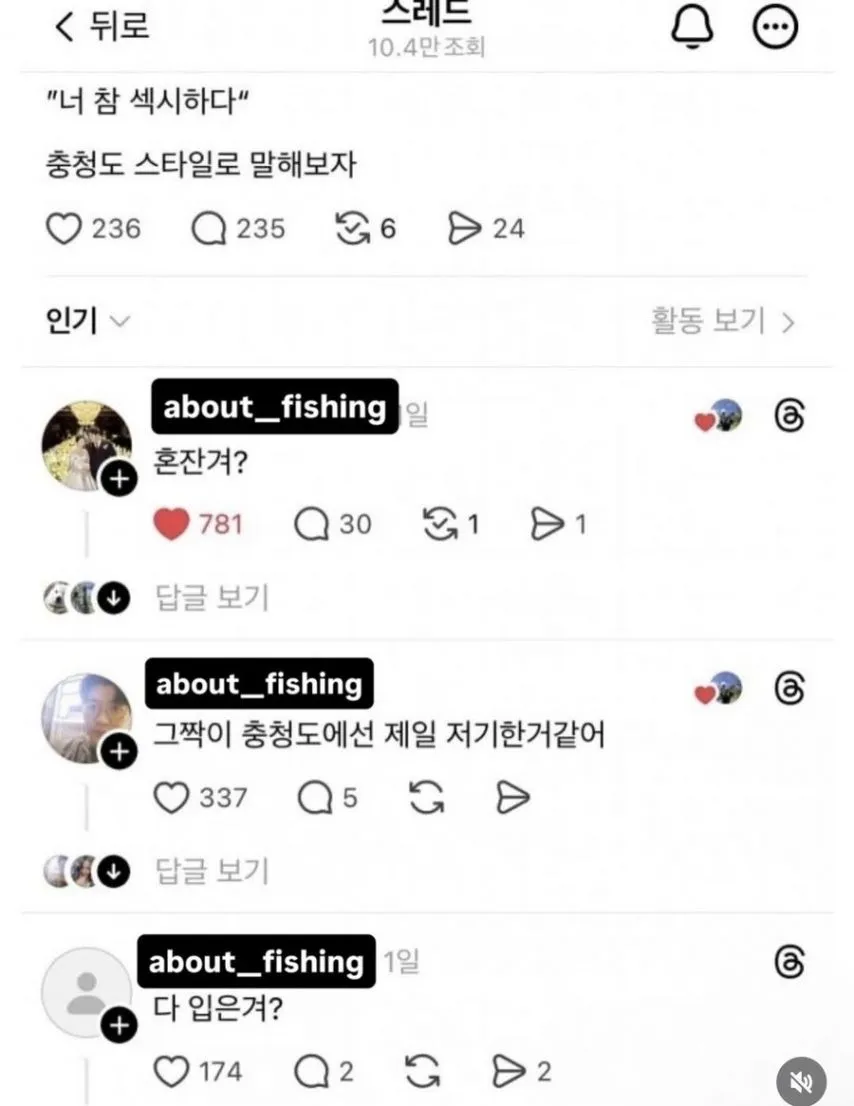The width and height of the screenshot is (854, 1106).
Task: Repost the thread using the repost icon
Action: [352, 228]
